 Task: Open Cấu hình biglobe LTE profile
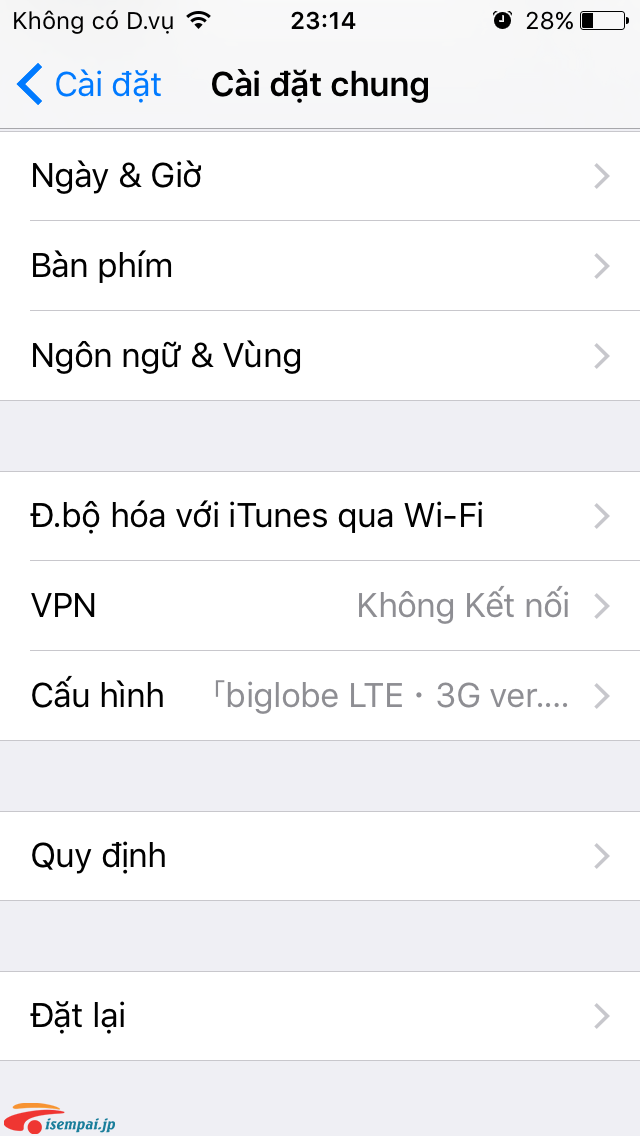coord(320,696)
